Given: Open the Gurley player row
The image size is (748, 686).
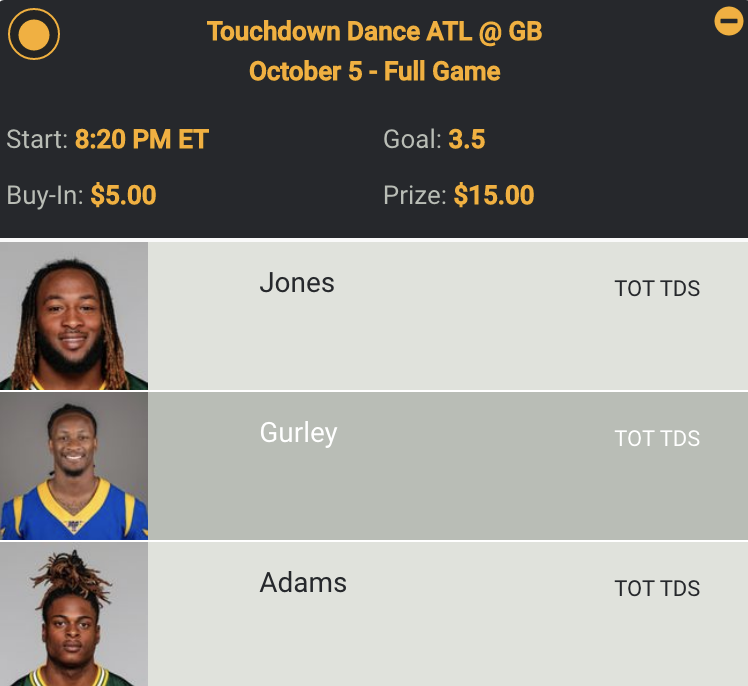Looking at the screenshot, I should pyautogui.click(x=447, y=465).
